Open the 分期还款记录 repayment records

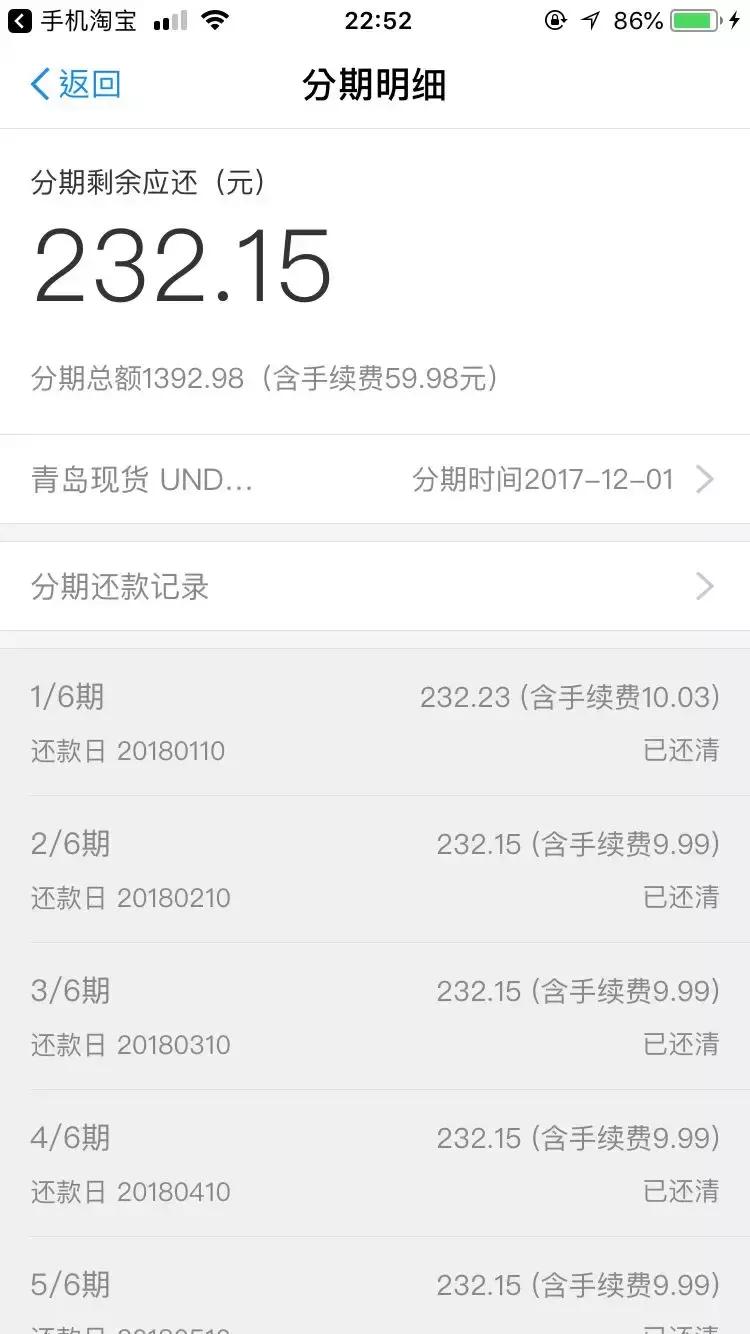[x=375, y=586]
